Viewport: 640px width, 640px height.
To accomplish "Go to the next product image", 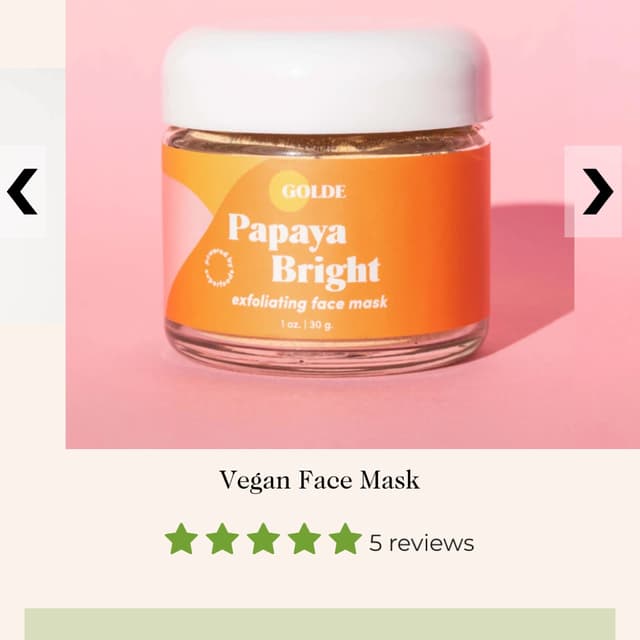I will click(597, 191).
